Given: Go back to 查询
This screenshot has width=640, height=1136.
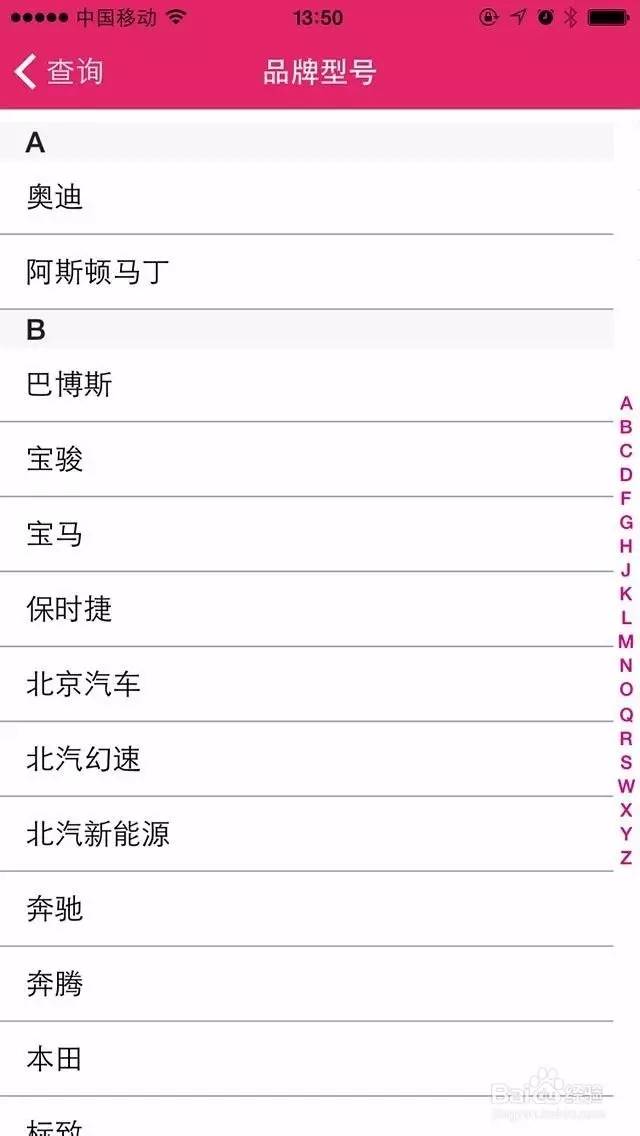Looking at the screenshot, I should (60, 72).
